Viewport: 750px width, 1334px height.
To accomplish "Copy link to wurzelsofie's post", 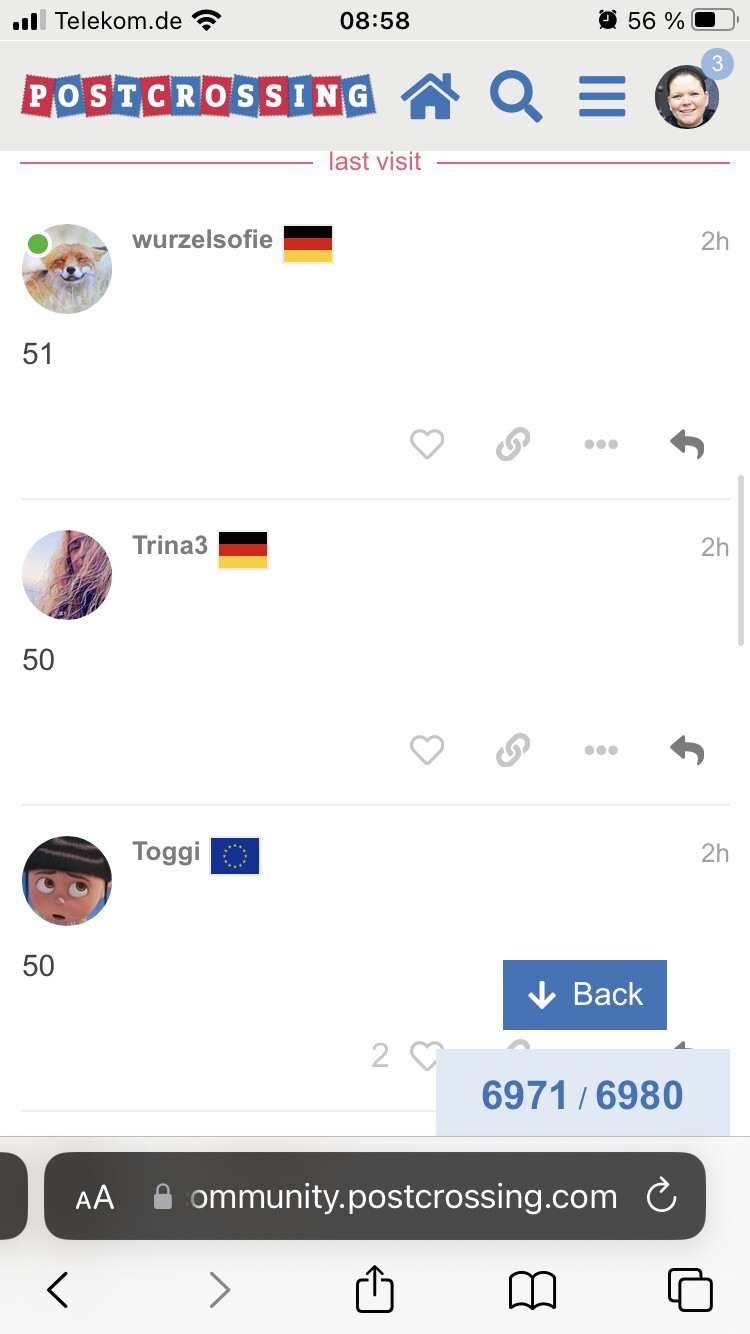I will tap(513, 444).
